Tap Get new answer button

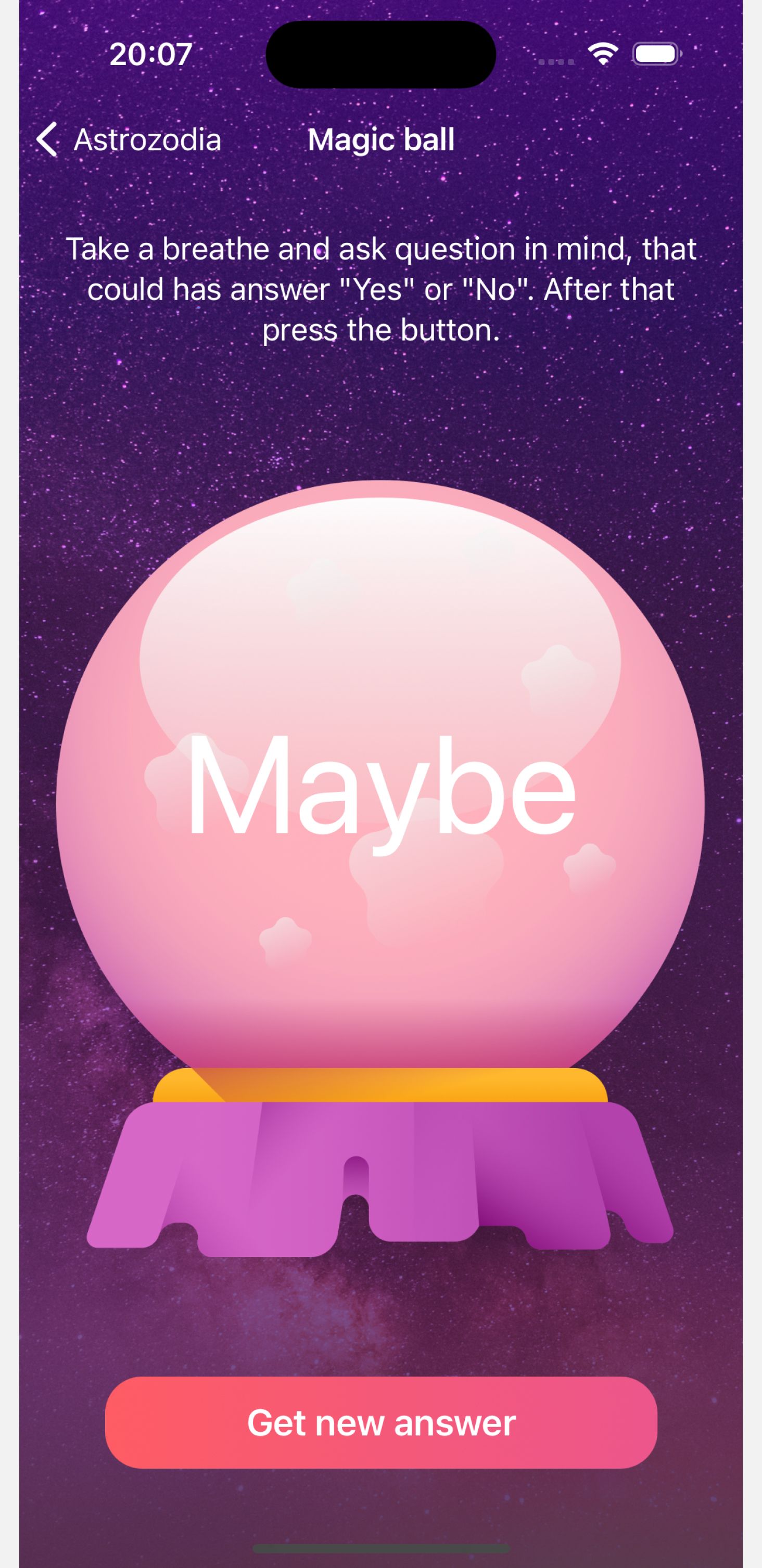(x=380, y=1423)
